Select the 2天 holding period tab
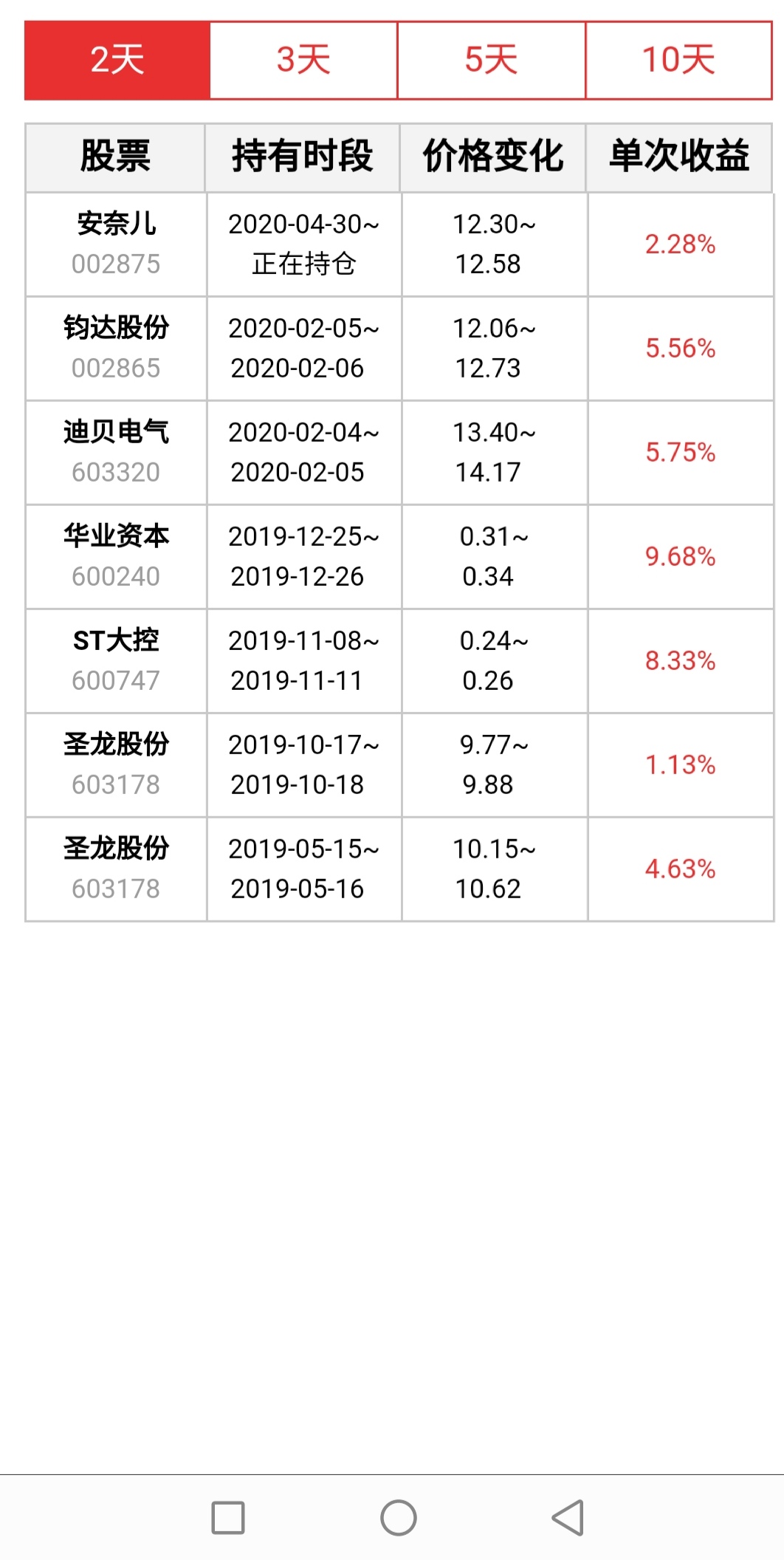The image size is (784, 1560). point(117,60)
